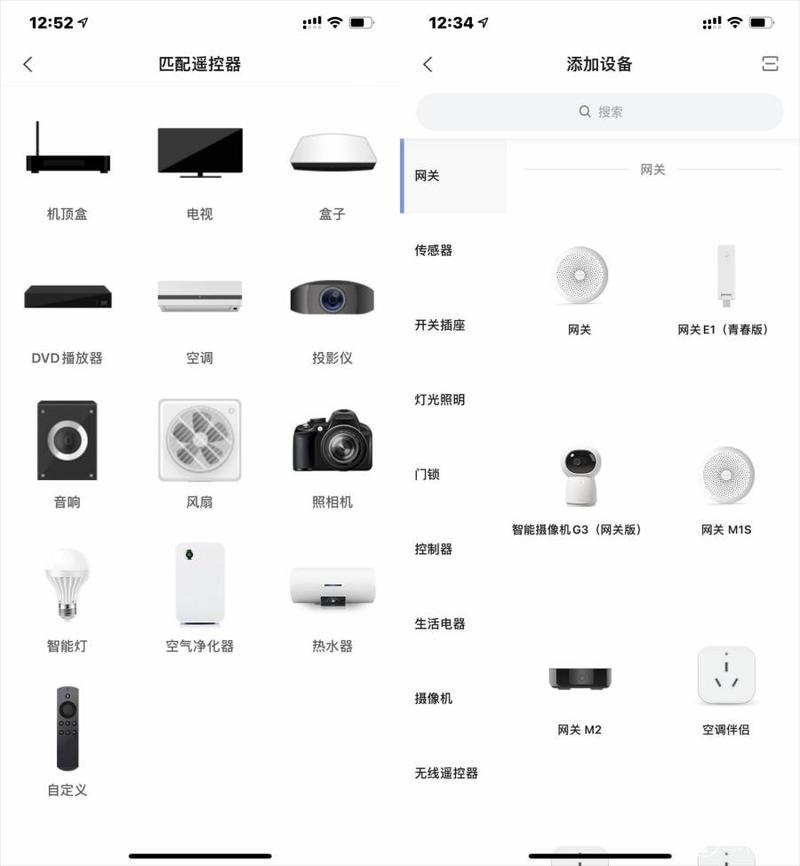Switch to the 开关插座 category
Image resolution: width=800 pixels, height=866 pixels.
pos(440,325)
